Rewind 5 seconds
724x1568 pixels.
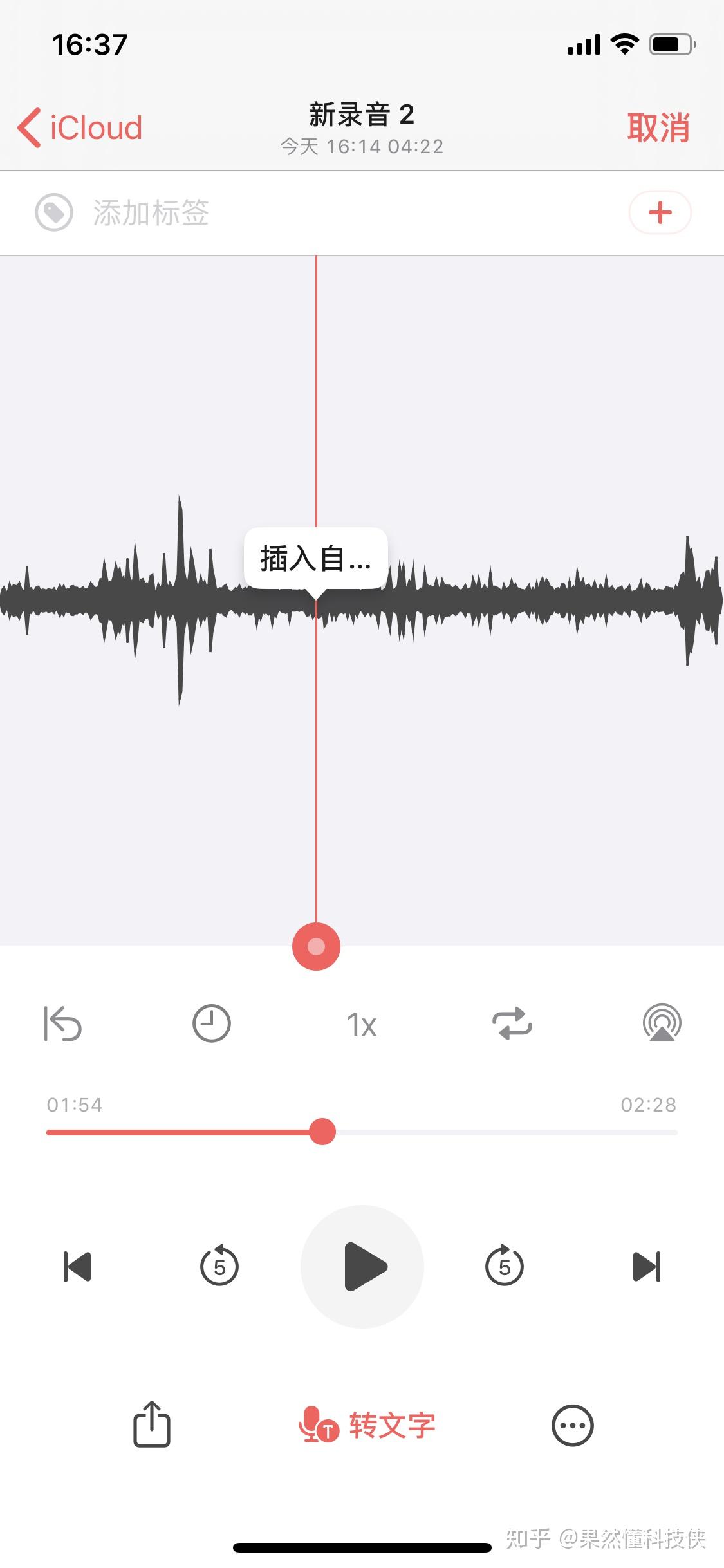(x=219, y=1267)
